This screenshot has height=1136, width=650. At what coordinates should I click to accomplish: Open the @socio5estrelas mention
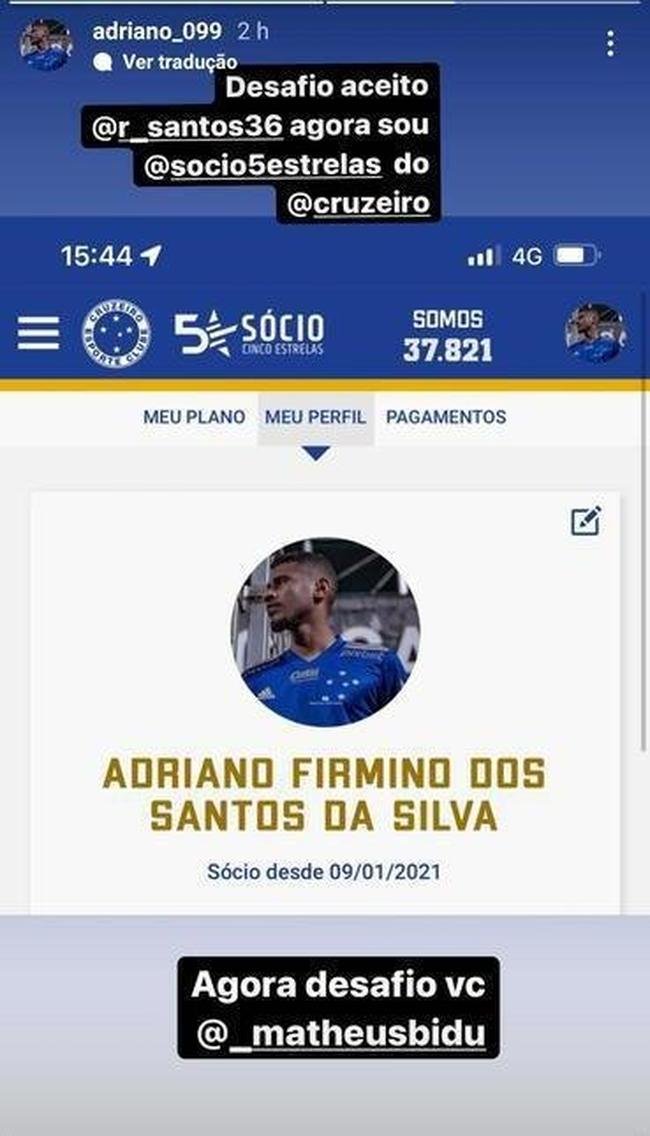[x=263, y=165]
